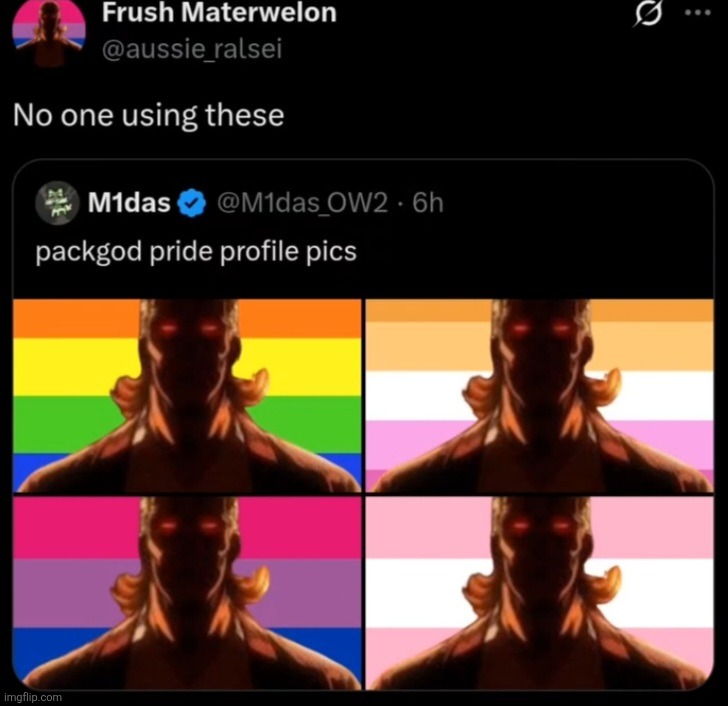Open Frush Materwelon's profile avatar
This screenshot has width=728, height=706.
[46, 29]
